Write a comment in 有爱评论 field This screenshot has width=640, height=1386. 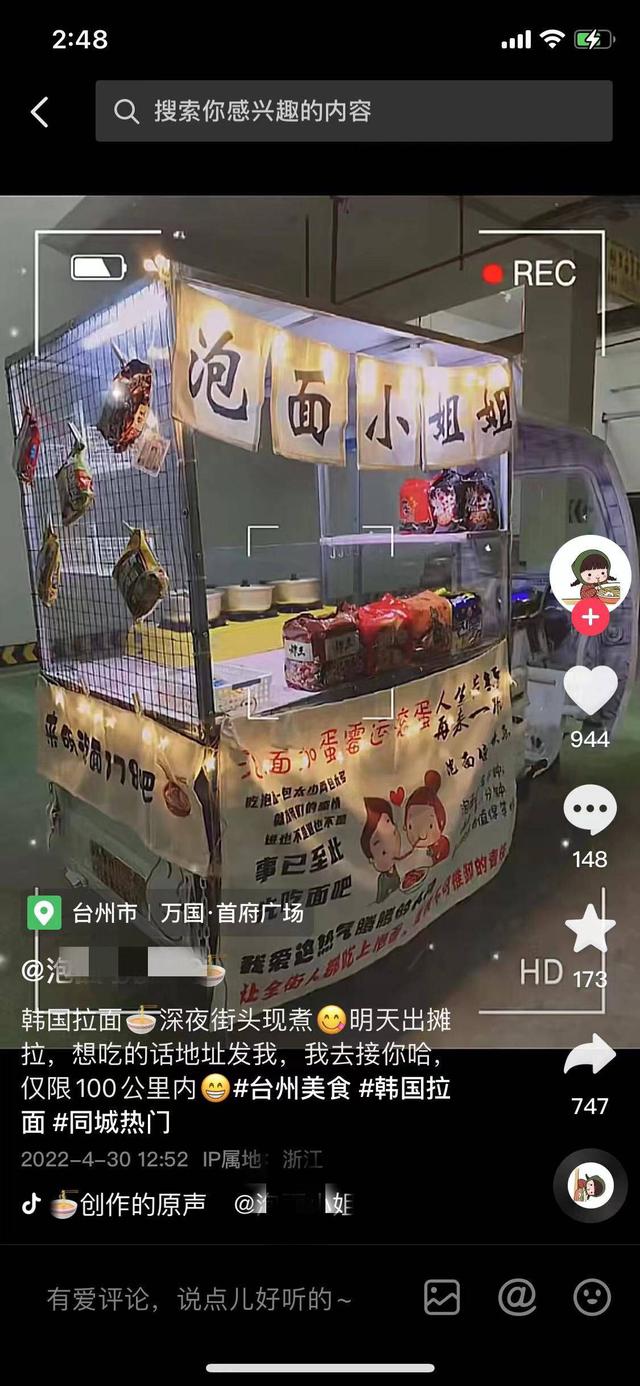point(200,1298)
